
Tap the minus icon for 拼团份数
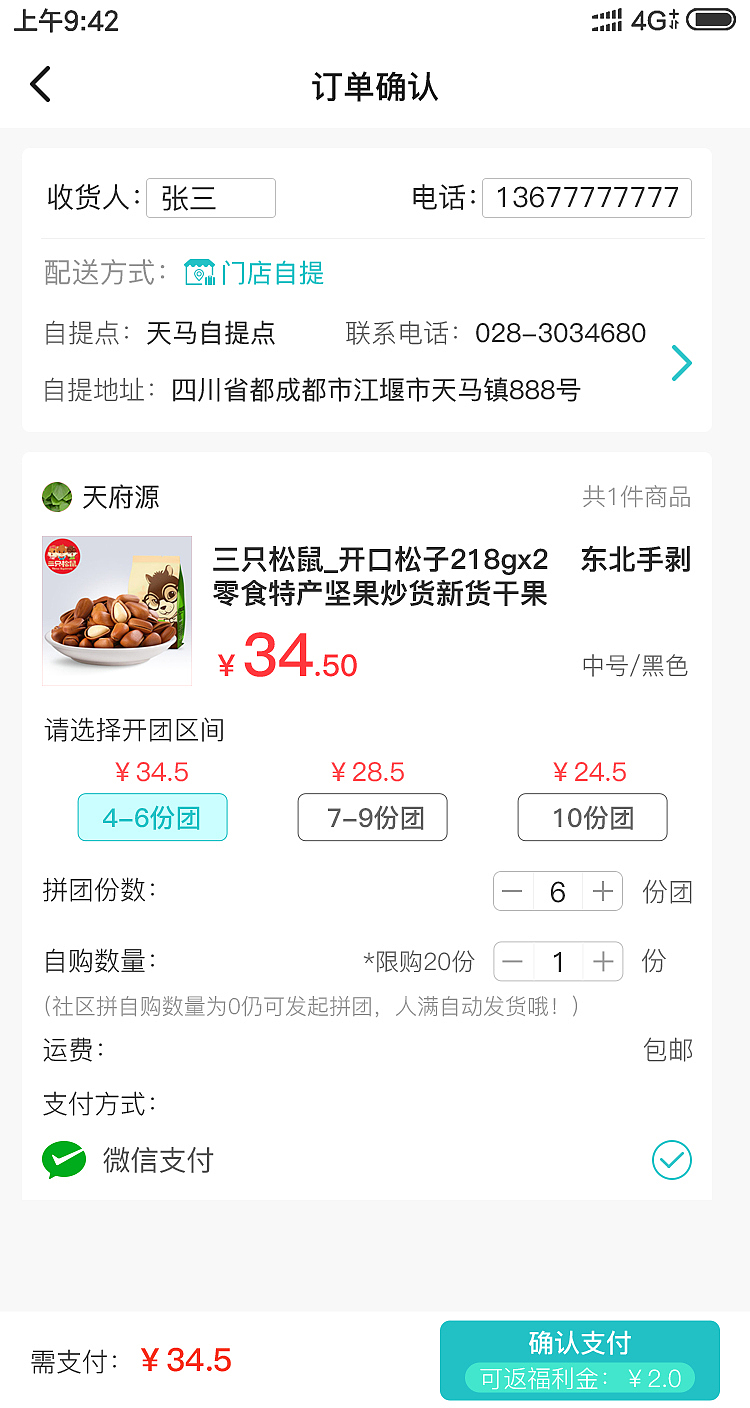[513, 891]
